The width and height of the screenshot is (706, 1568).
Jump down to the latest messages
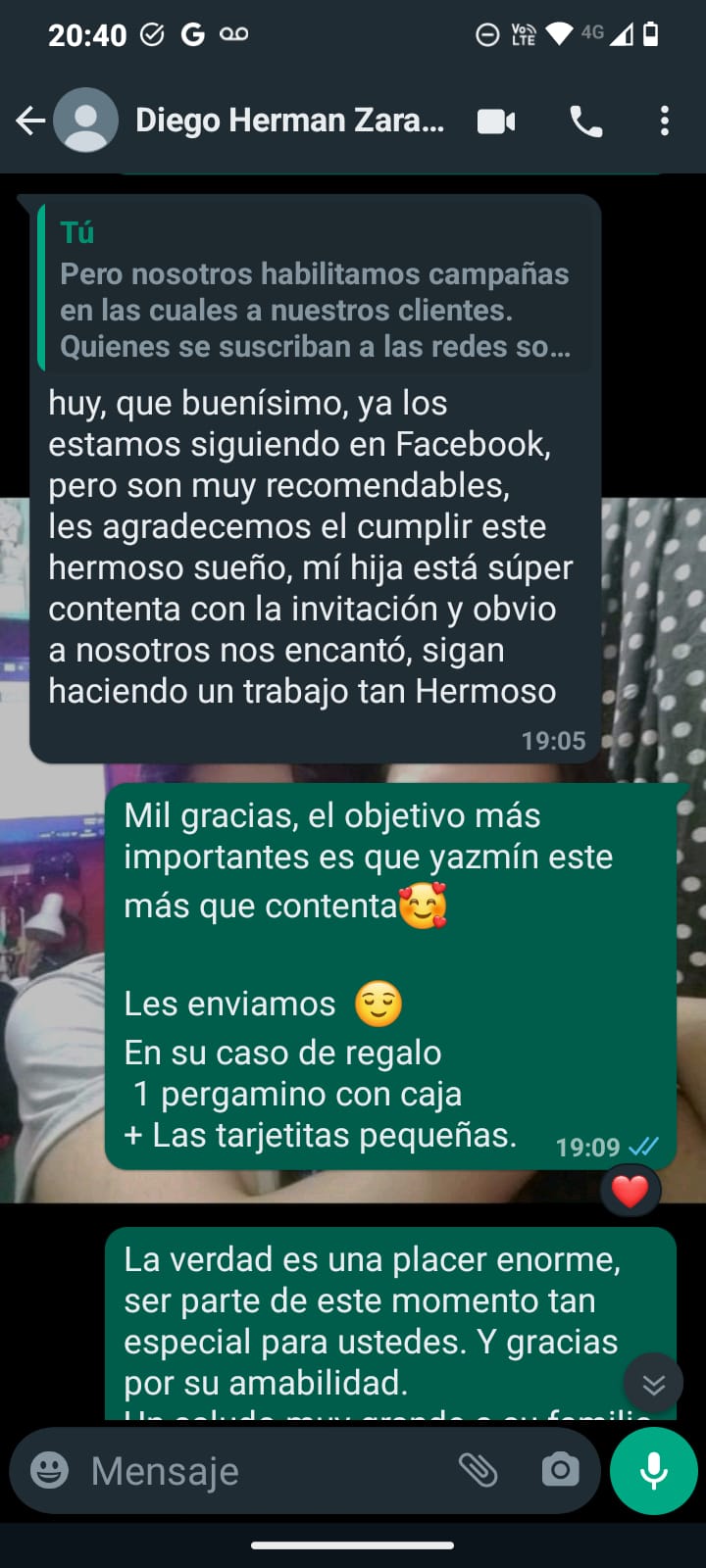pos(653,1384)
